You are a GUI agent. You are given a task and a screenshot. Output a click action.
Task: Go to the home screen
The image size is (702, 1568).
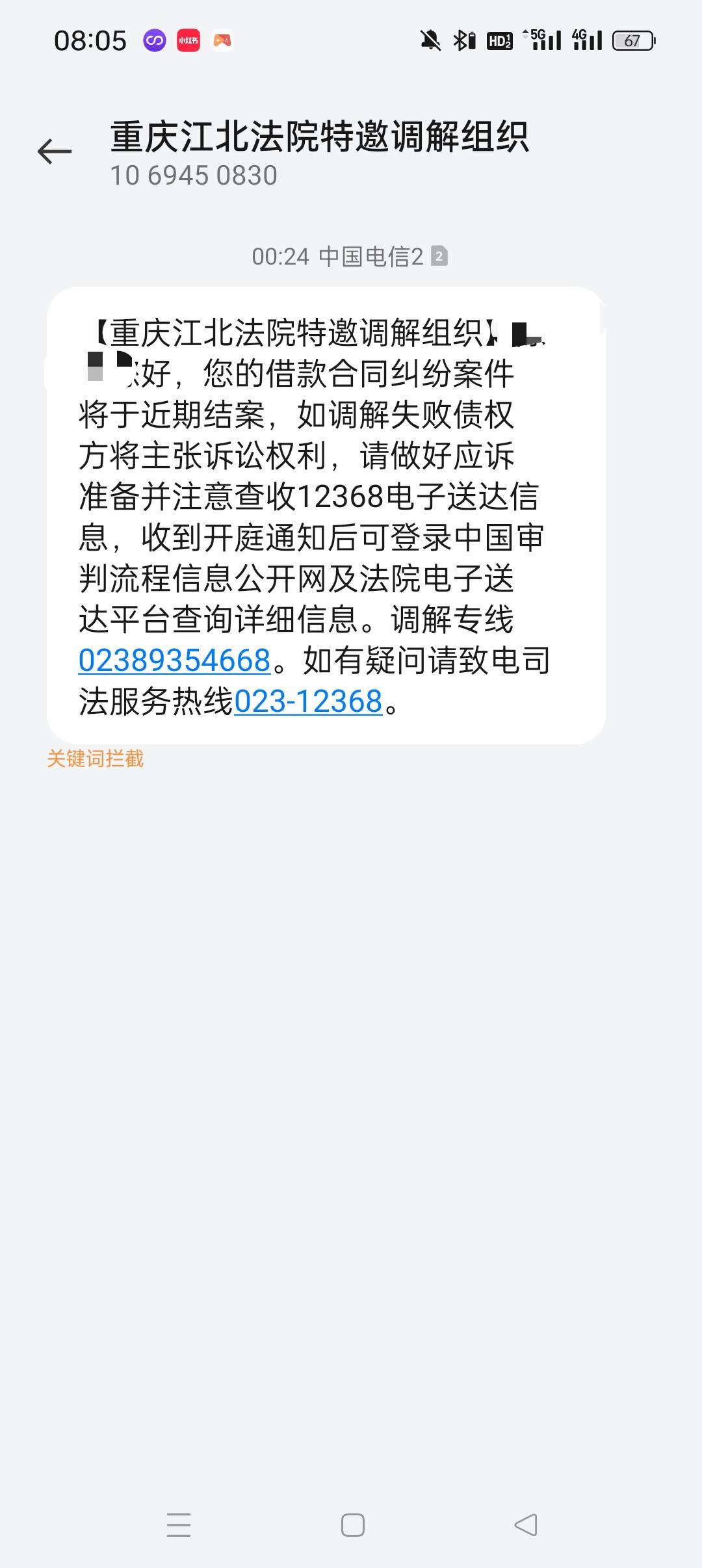(x=352, y=1525)
